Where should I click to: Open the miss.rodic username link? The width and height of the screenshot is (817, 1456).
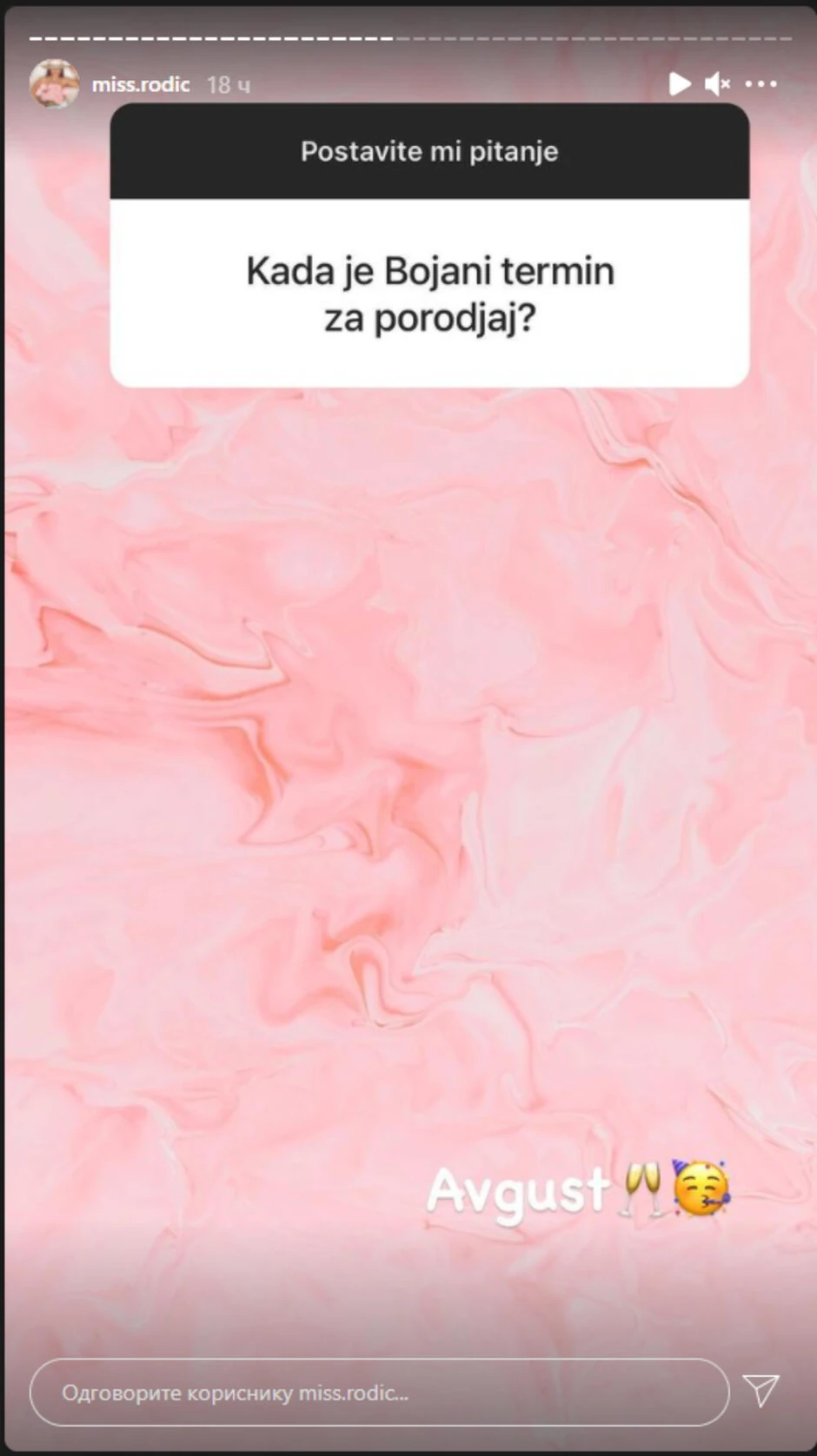pyautogui.click(x=140, y=84)
